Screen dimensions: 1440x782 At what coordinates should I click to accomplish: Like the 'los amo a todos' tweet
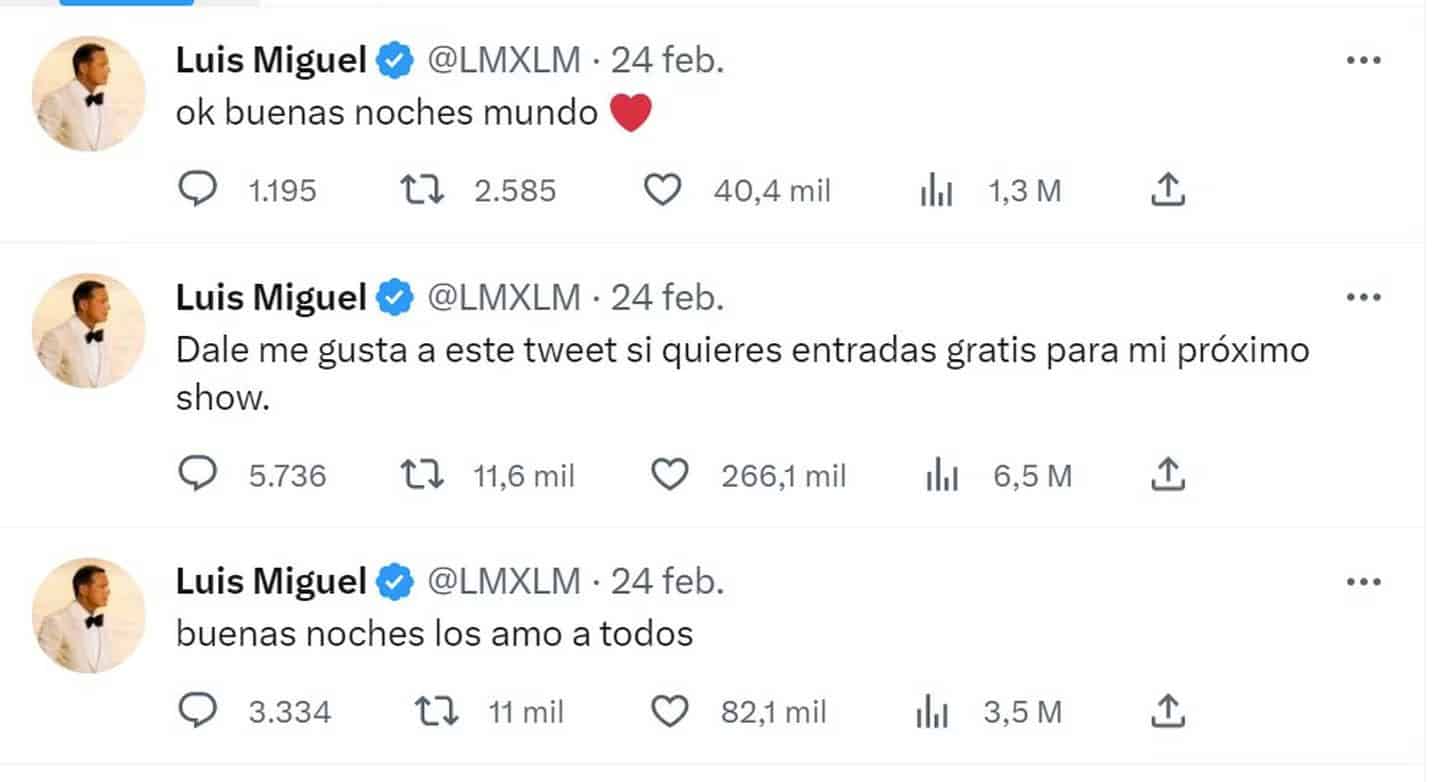point(669,712)
